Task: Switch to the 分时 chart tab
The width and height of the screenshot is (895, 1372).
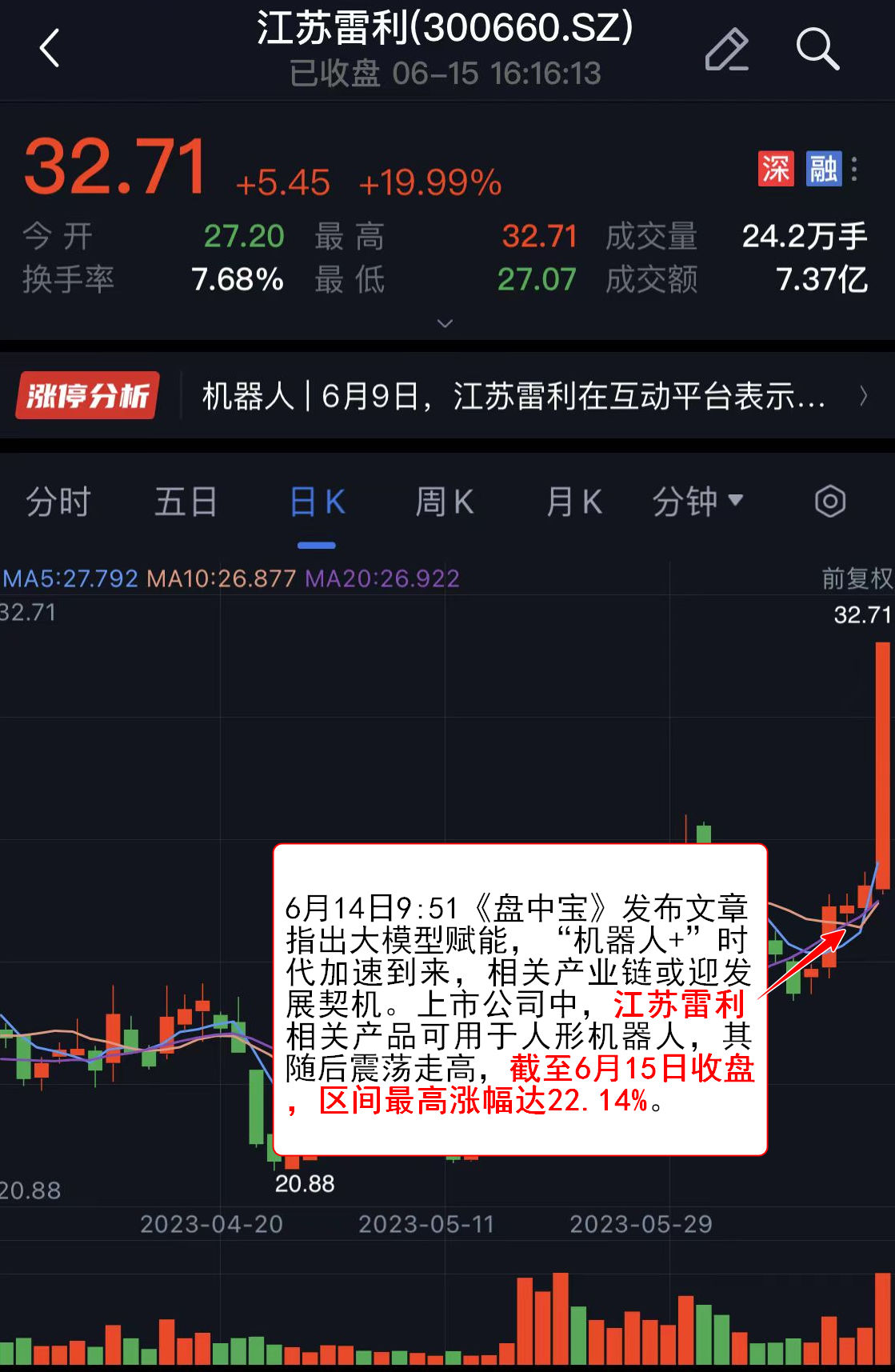Action: click(58, 502)
